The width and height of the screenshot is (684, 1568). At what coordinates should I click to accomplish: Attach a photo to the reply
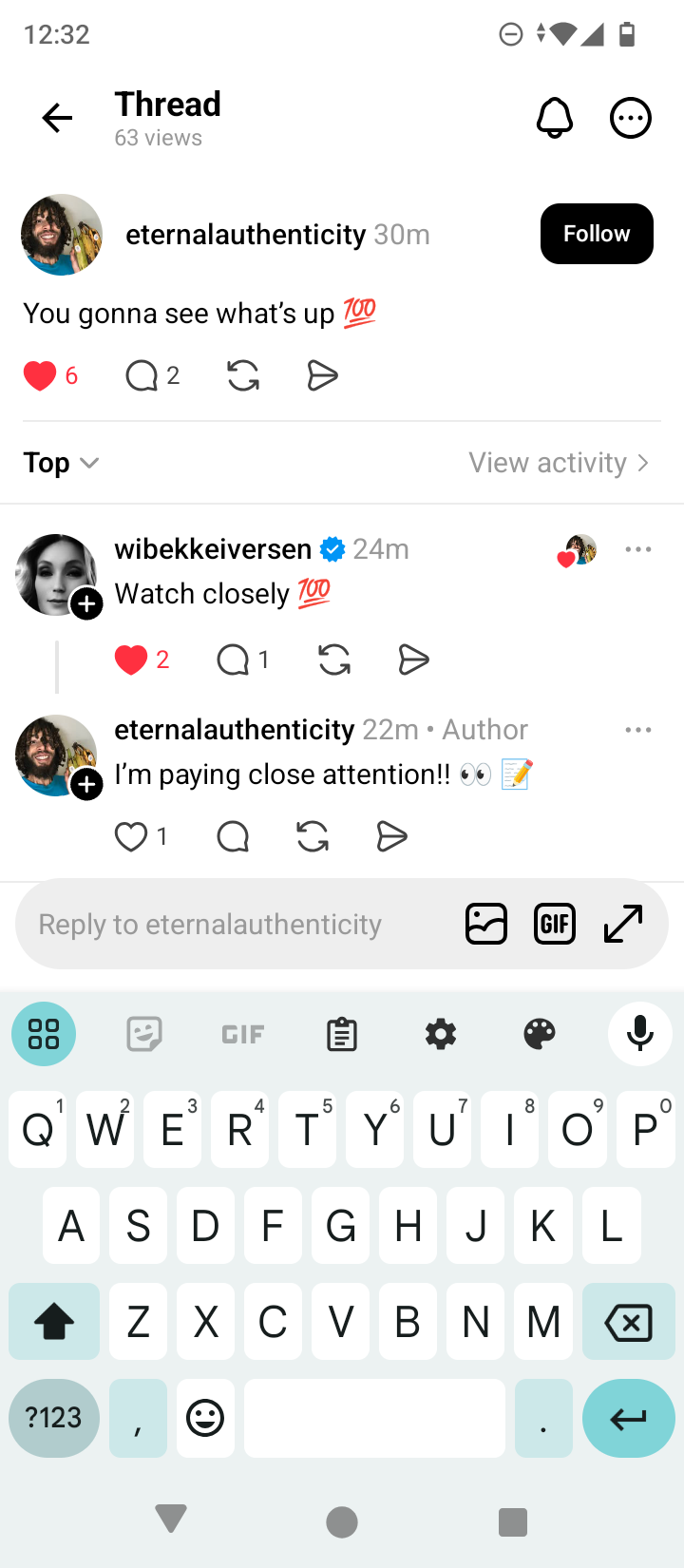coord(486,924)
